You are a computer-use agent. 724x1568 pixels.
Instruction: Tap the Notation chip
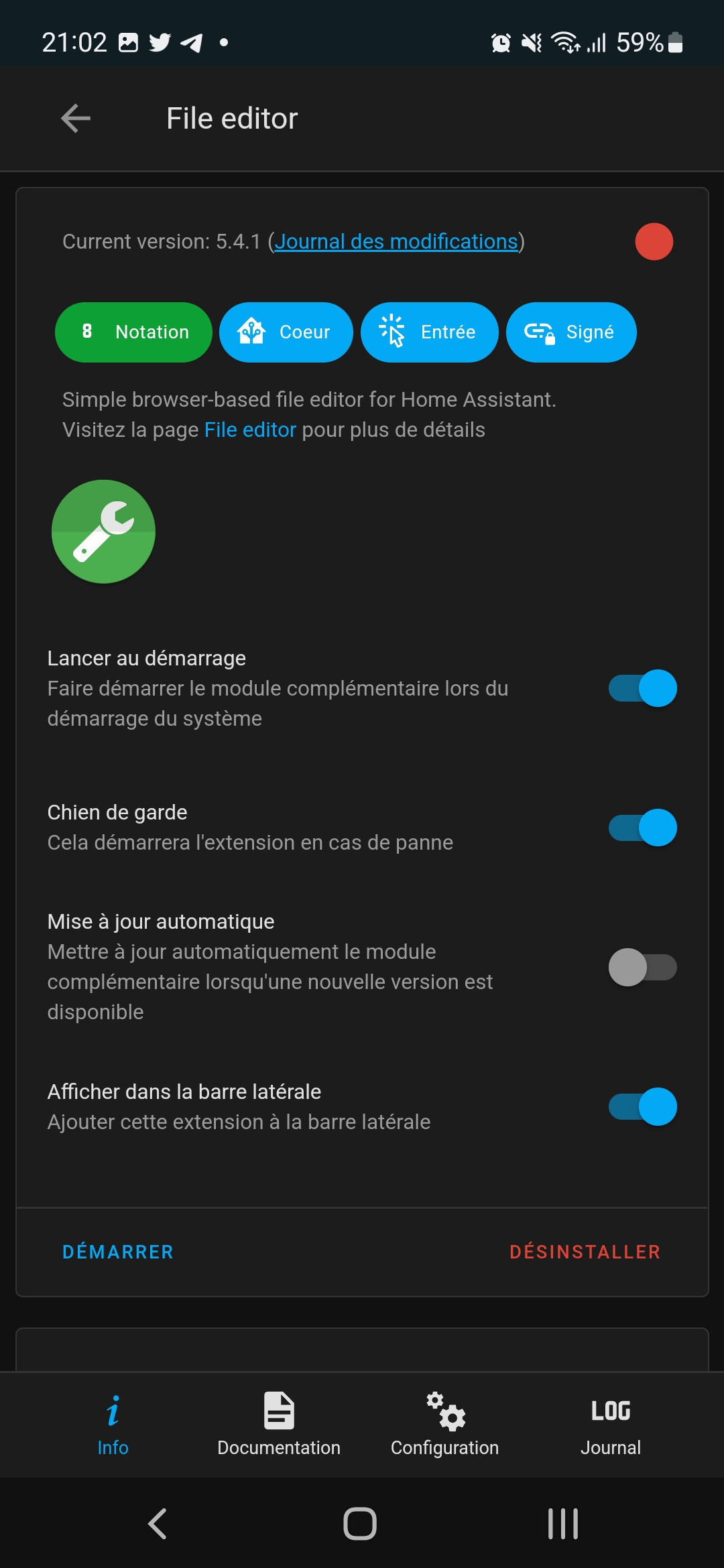[x=133, y=332]
